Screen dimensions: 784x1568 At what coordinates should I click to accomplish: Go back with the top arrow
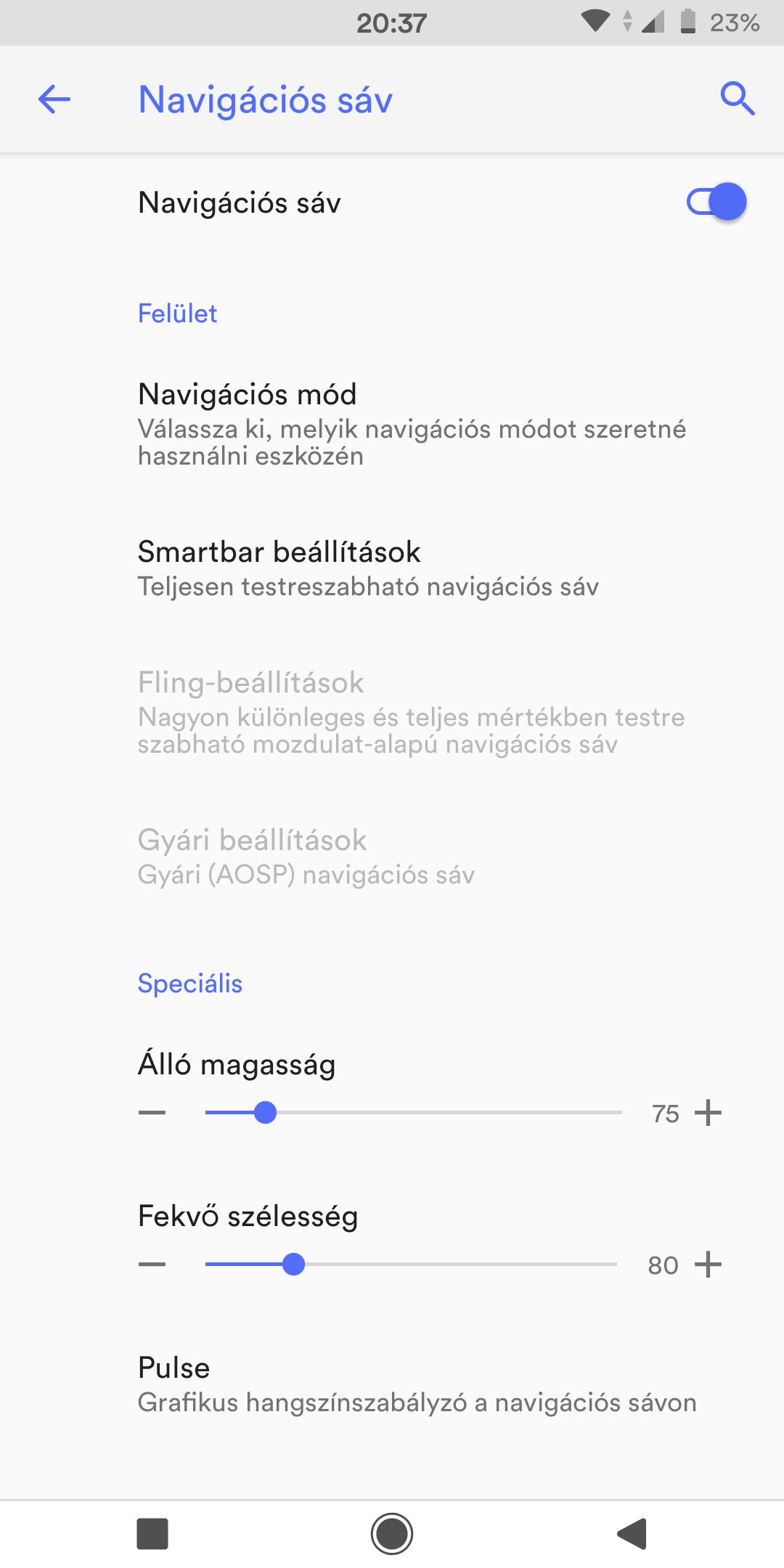coord(54,99)
